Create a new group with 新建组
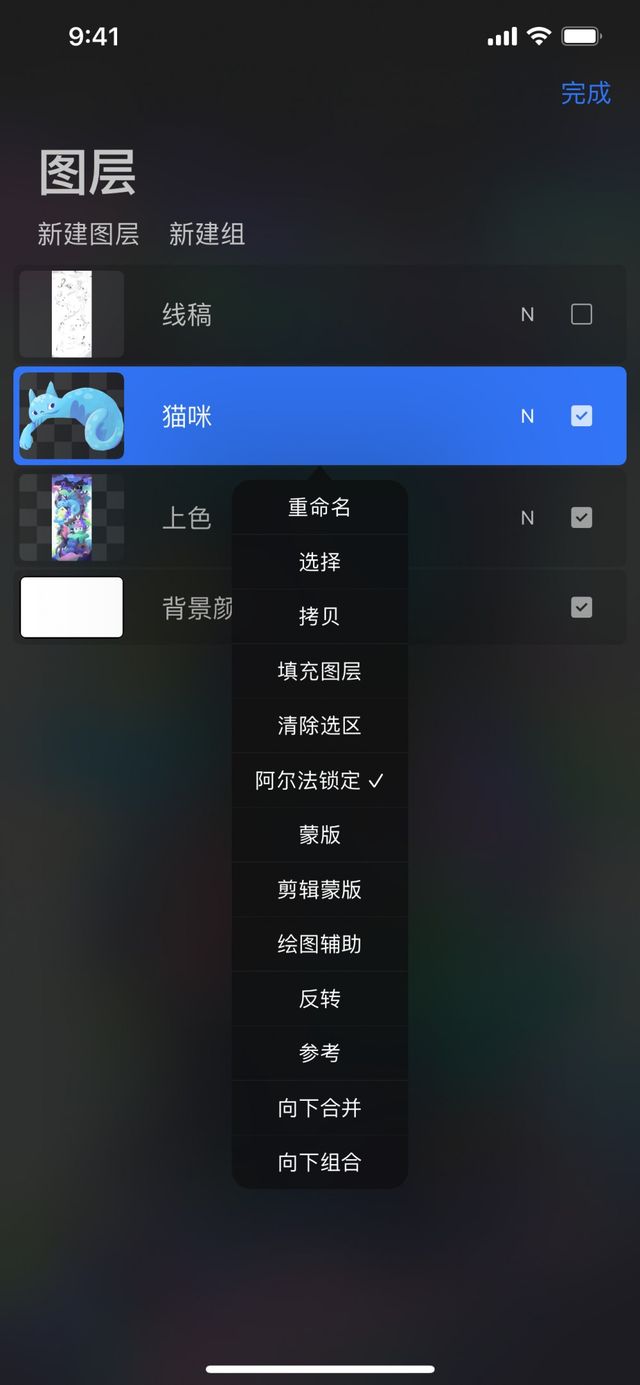 click(x=207, y=234)
